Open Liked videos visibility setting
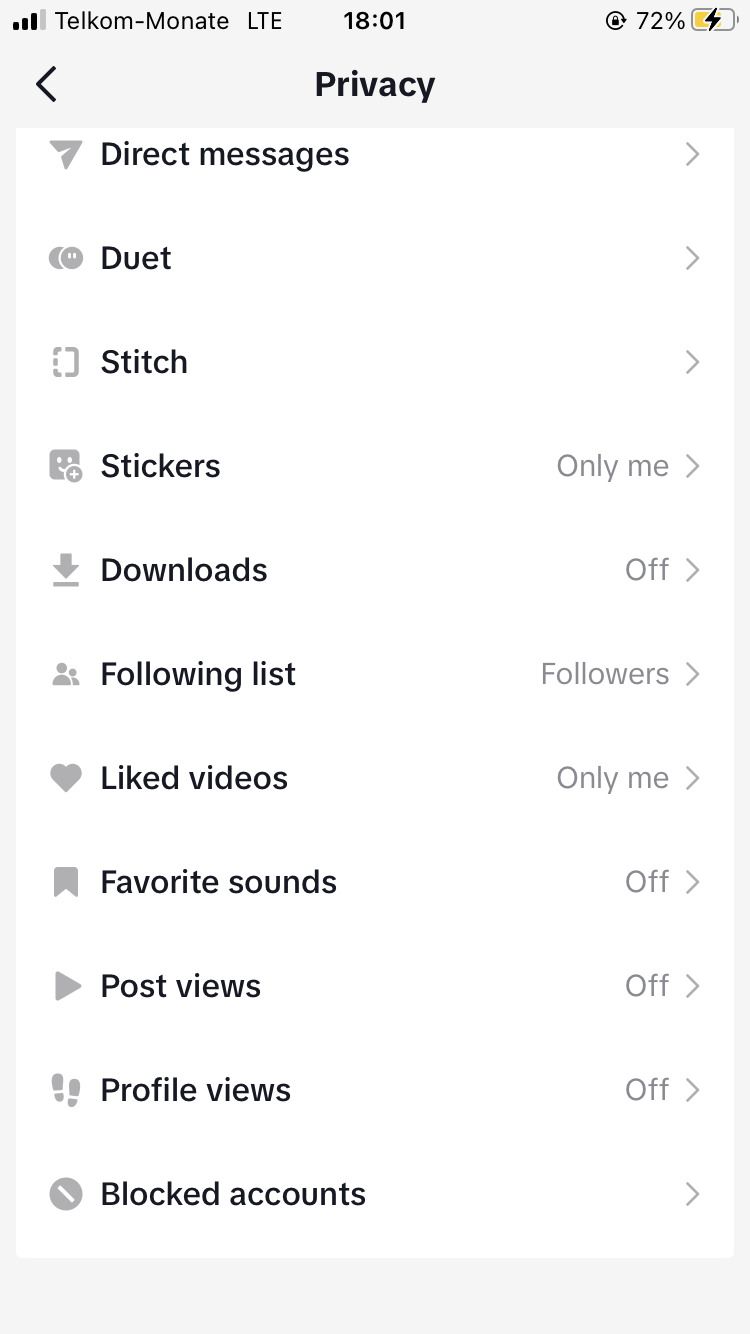750x1334 pixels. click(374, 779)
